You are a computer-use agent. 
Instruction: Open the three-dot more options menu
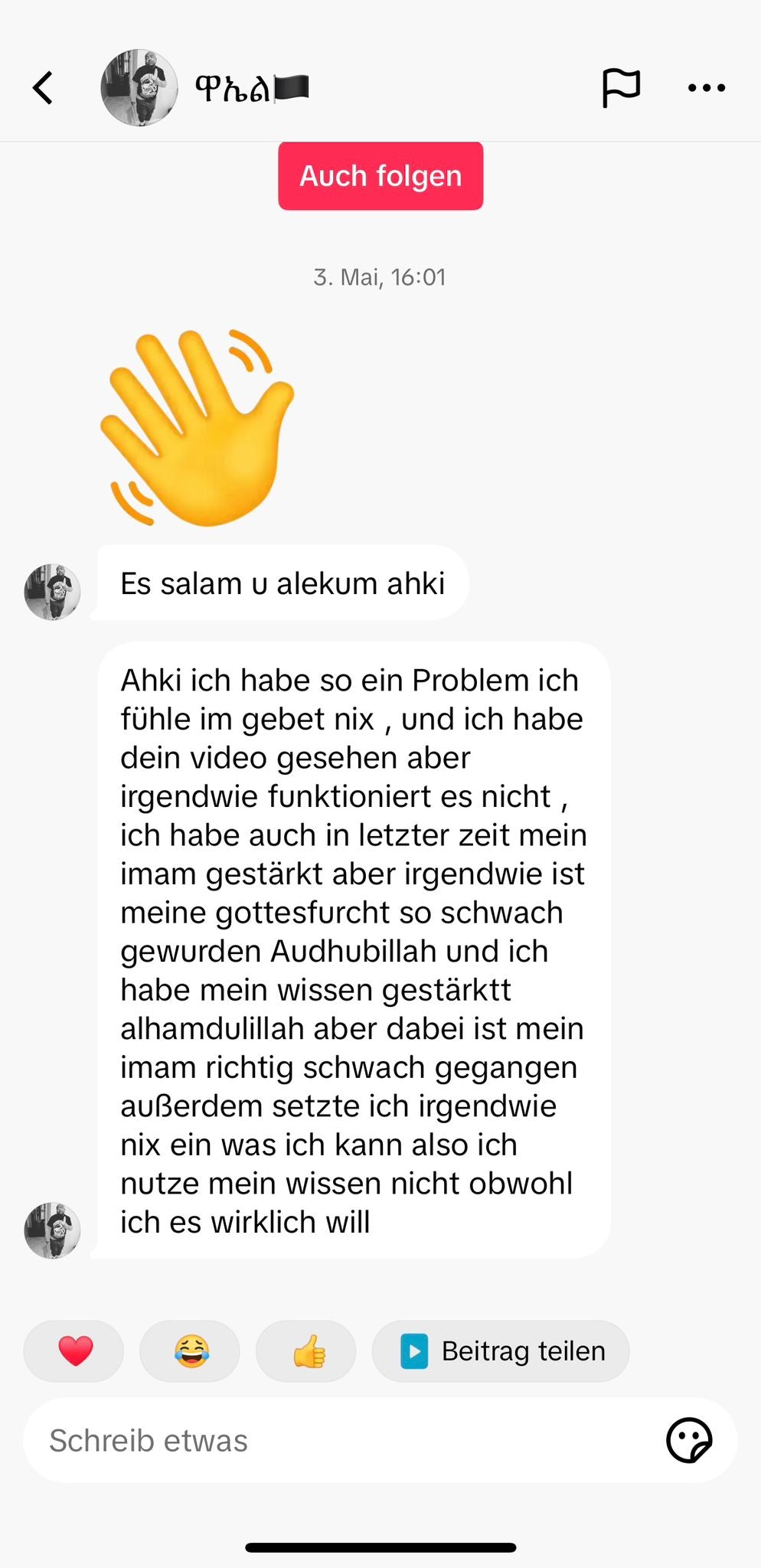tap(706, 88)
